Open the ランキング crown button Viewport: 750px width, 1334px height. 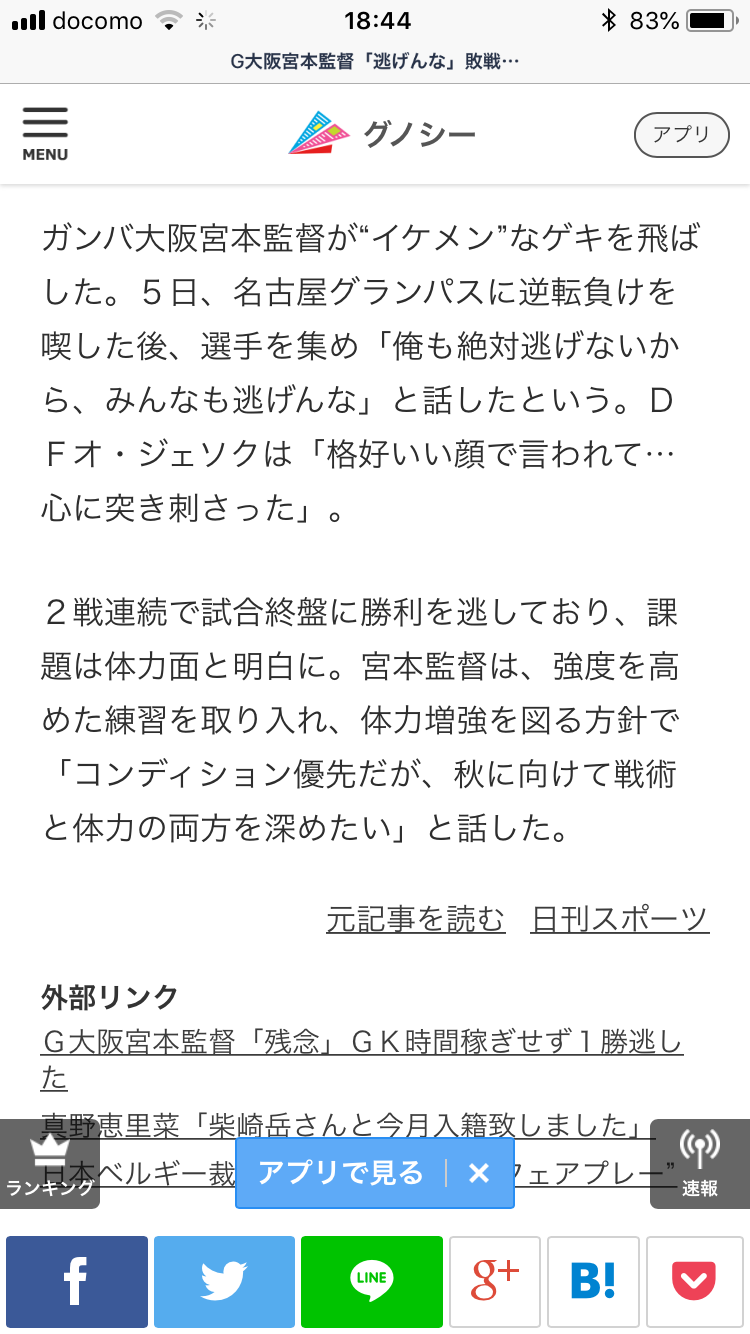click(49, 1164)
